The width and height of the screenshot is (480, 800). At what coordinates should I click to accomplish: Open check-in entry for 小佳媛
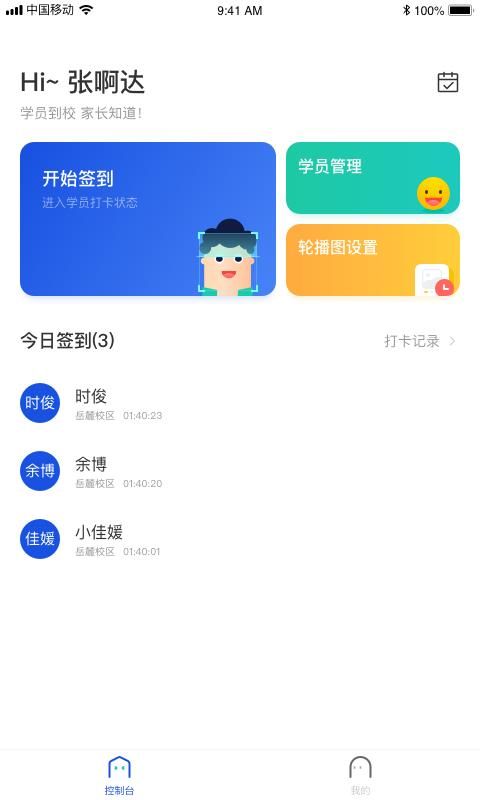(240, 539)
